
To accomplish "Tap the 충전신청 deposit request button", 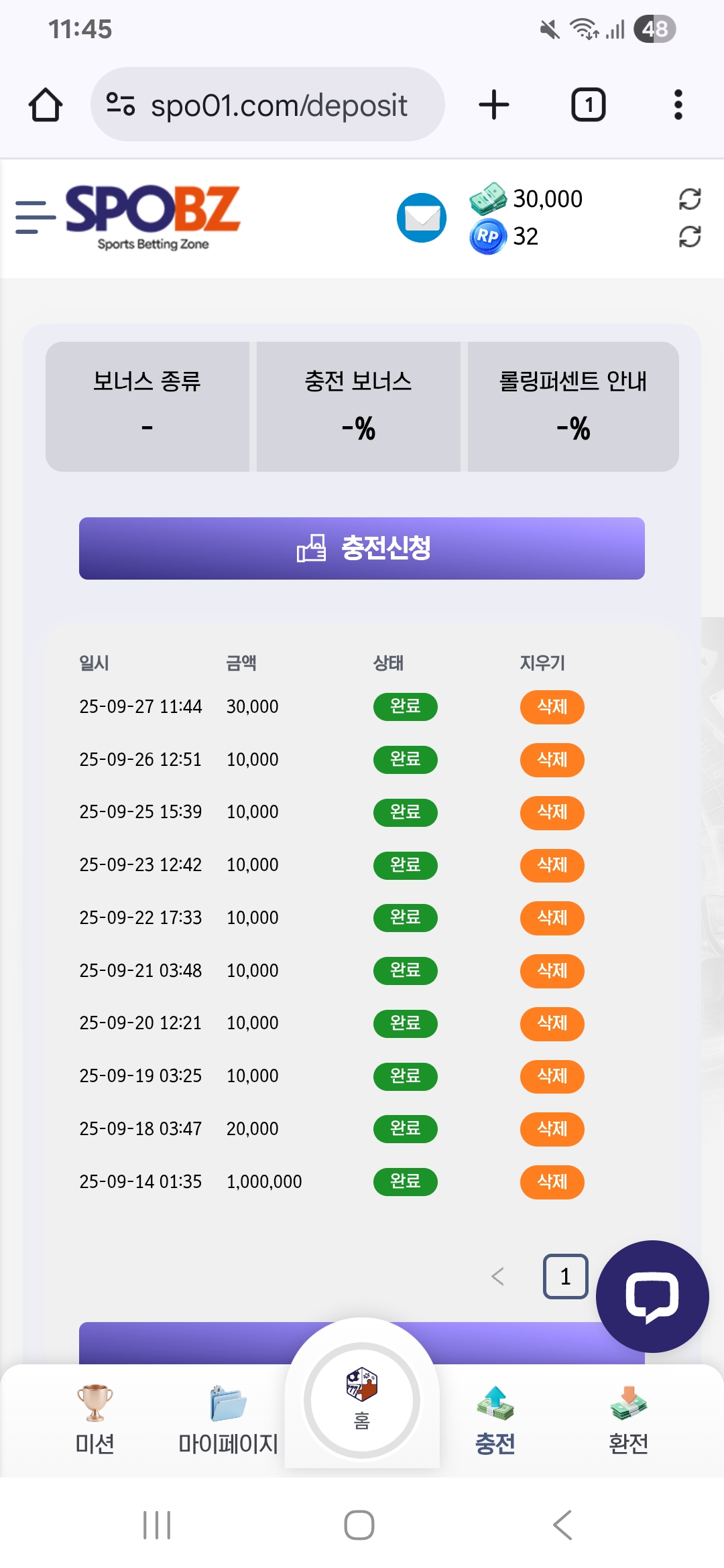I will [x=362, y=548].
